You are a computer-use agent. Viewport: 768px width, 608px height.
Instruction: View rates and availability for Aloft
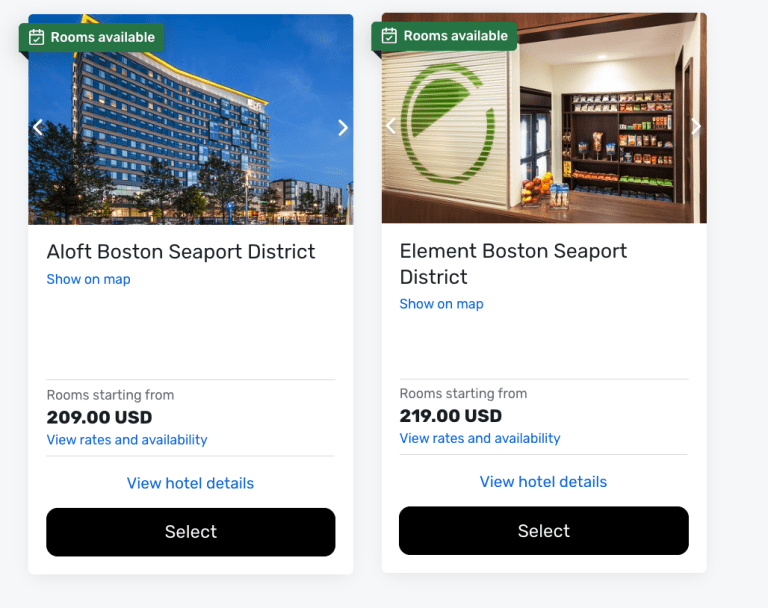[x=127, y=440]
